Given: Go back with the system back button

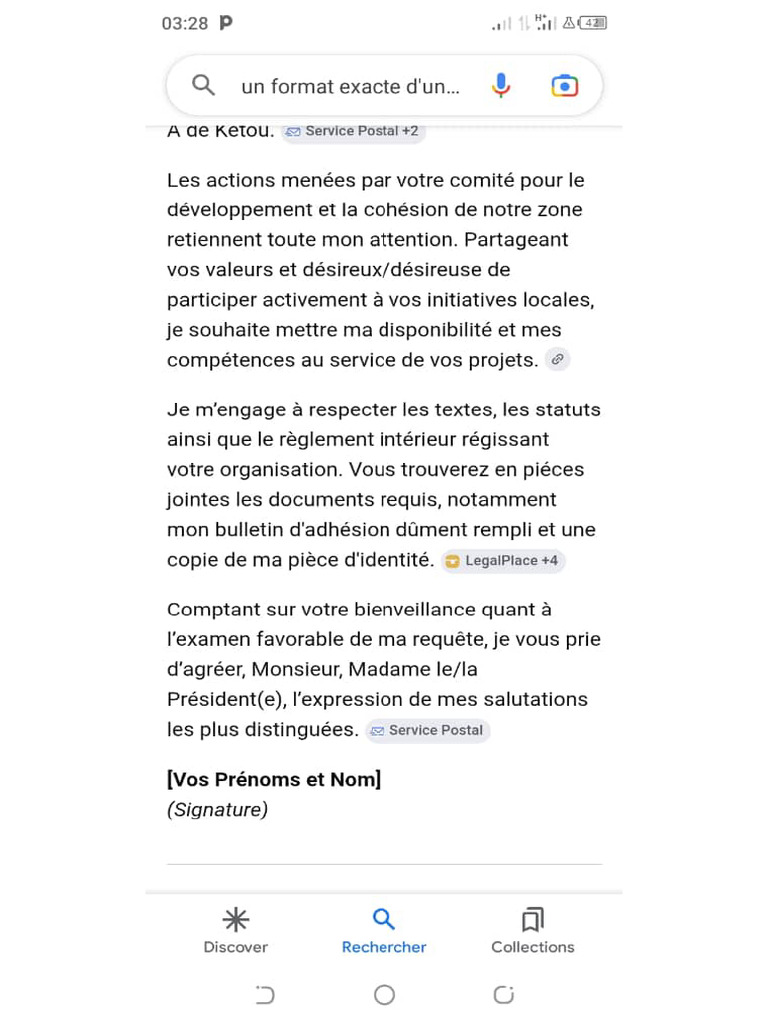Looking at the screenshot, I should pyautogui.click(x=264, y=995).
